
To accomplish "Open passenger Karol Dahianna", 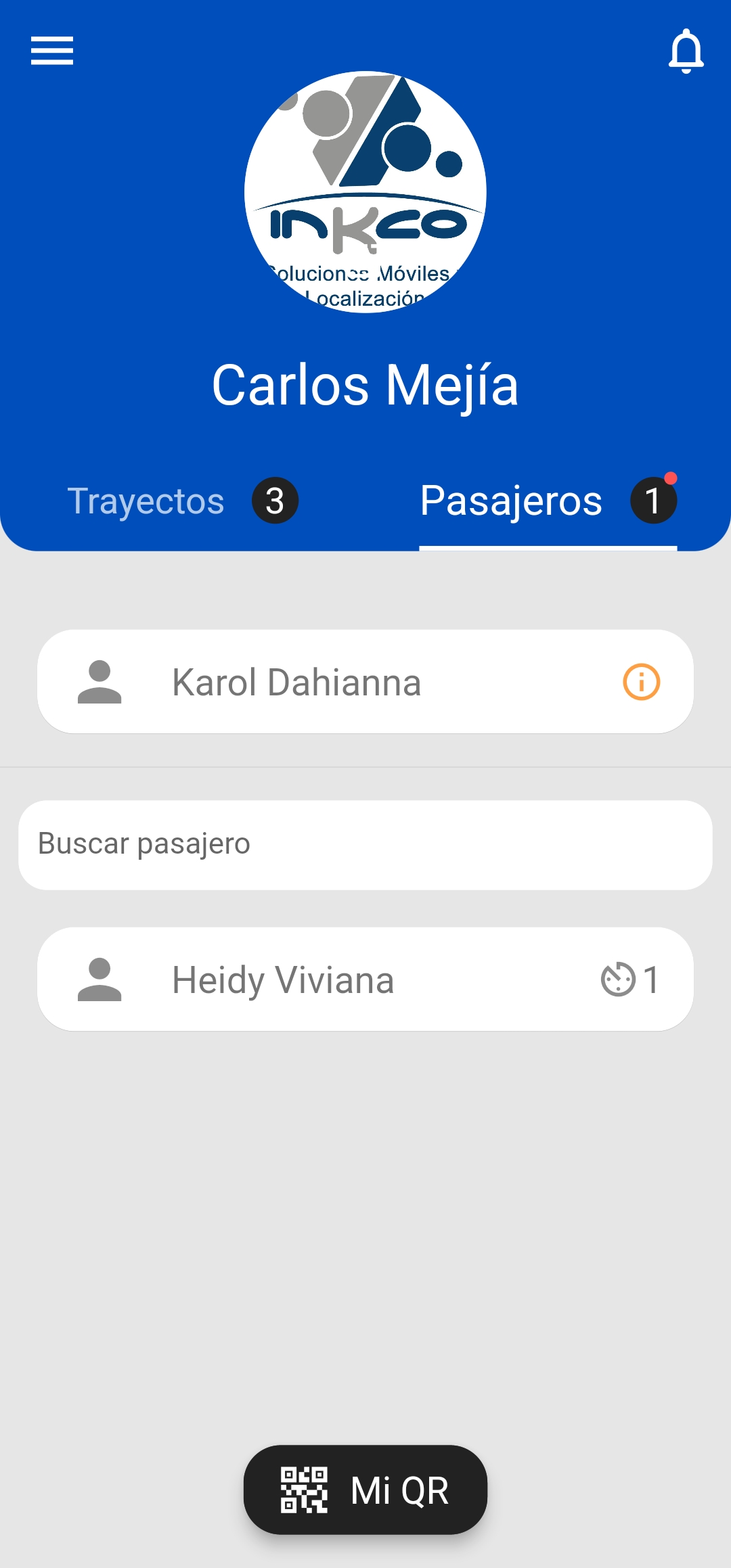I will pos(296,682).
